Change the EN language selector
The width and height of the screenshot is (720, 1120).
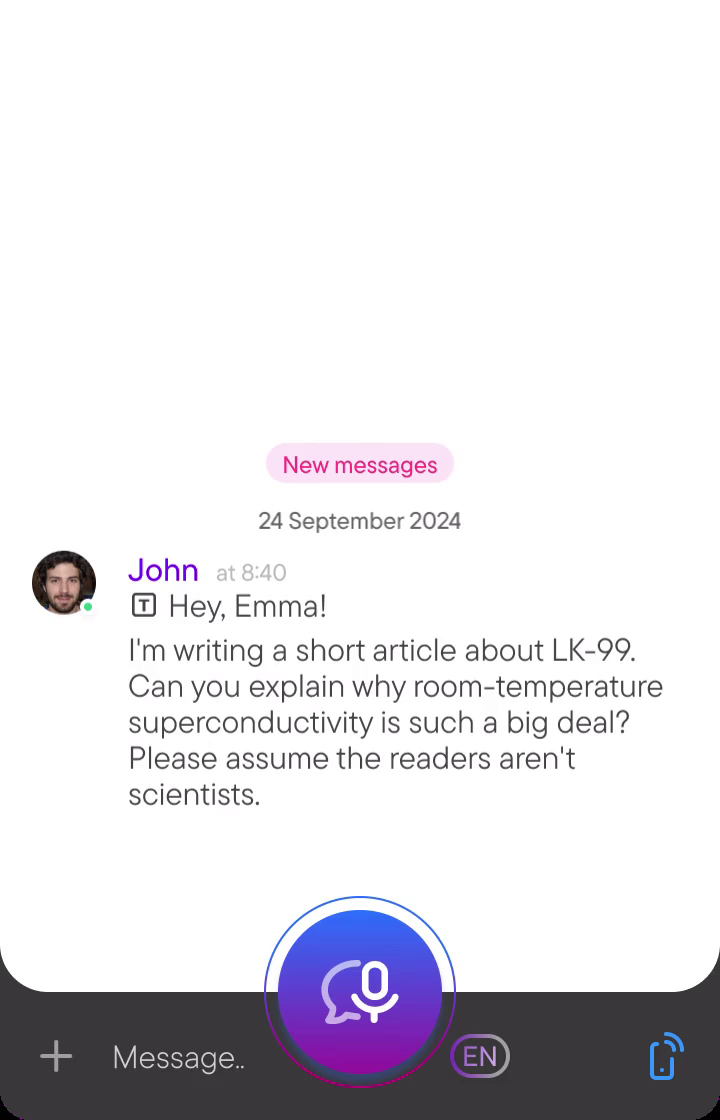[480, 1057]
